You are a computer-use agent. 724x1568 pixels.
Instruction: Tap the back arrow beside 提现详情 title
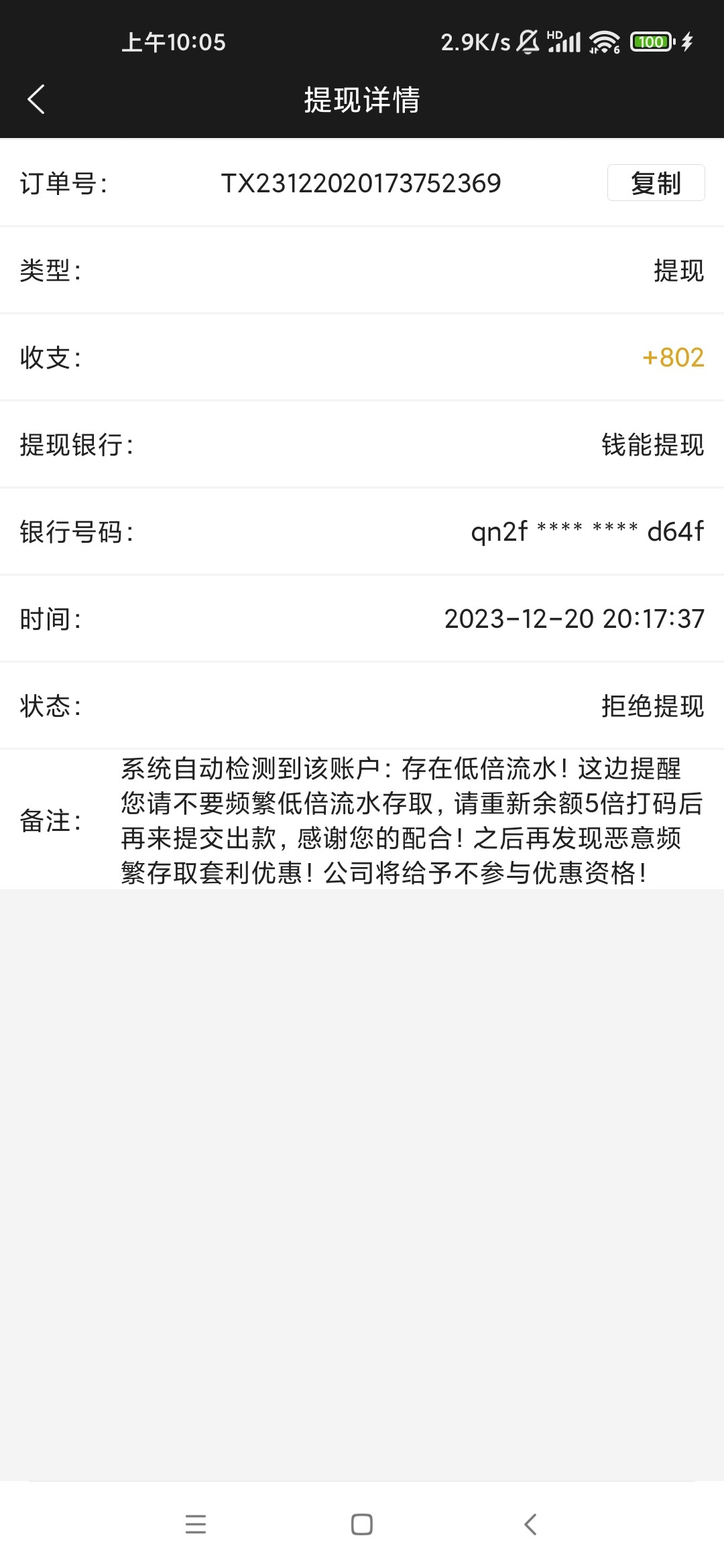coord(37,99)
